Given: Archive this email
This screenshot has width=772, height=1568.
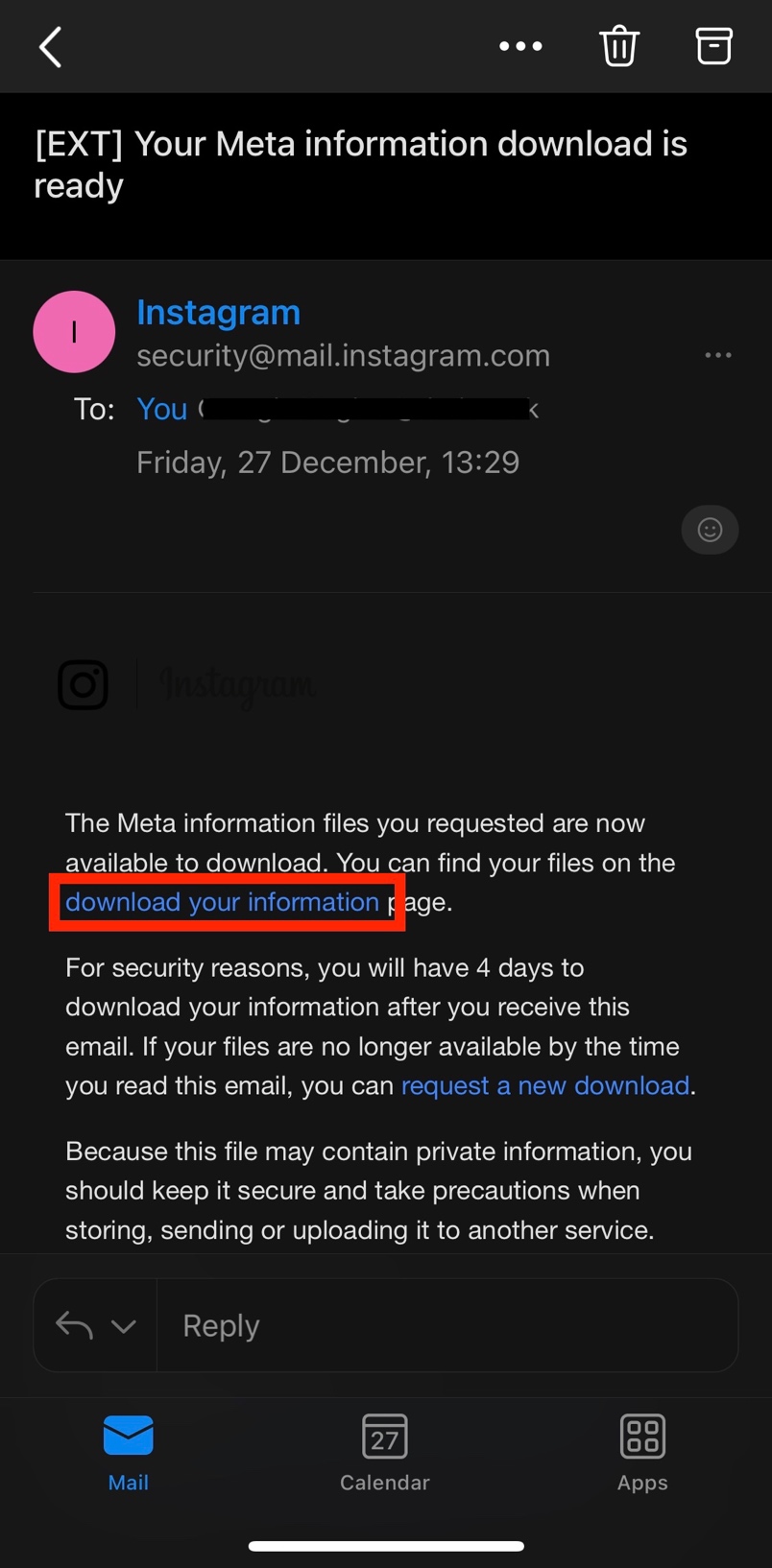Looking at the screenshot, I should [x=713, y=46].
